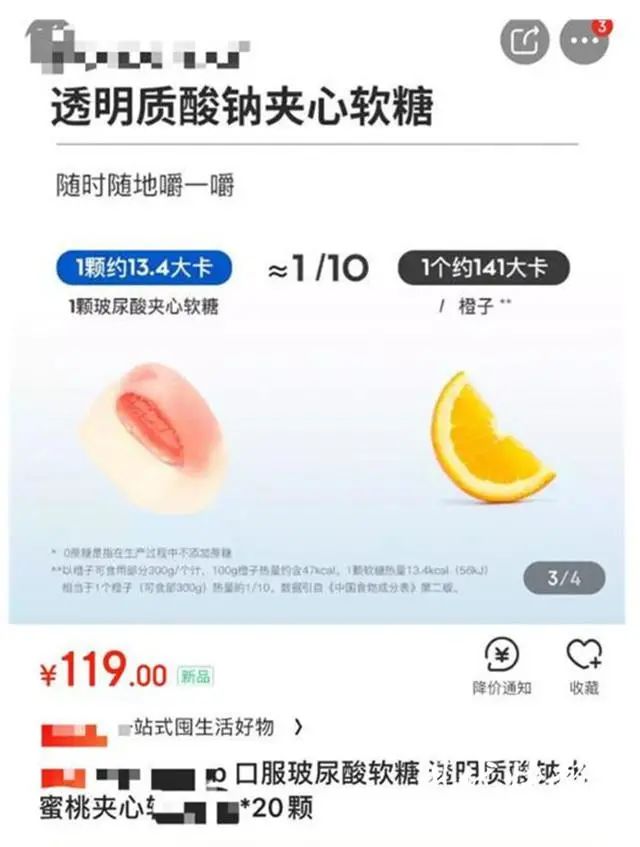Share this product page
The width and height of the screenshot is (640, 847).
tap(525, 41)
